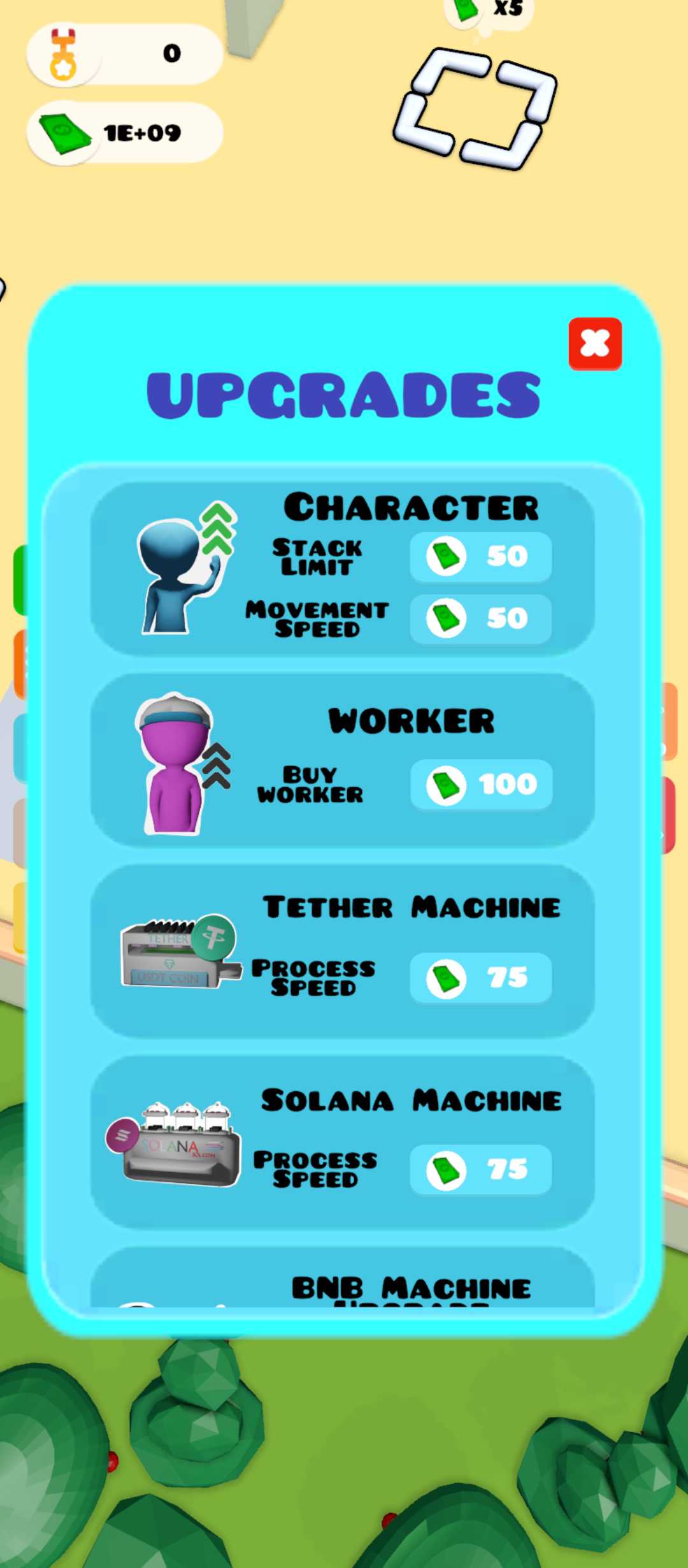Upgrade Solana Machine process speed for 75
This screenshot has height=1568, width=688.
pos(481,1170)
